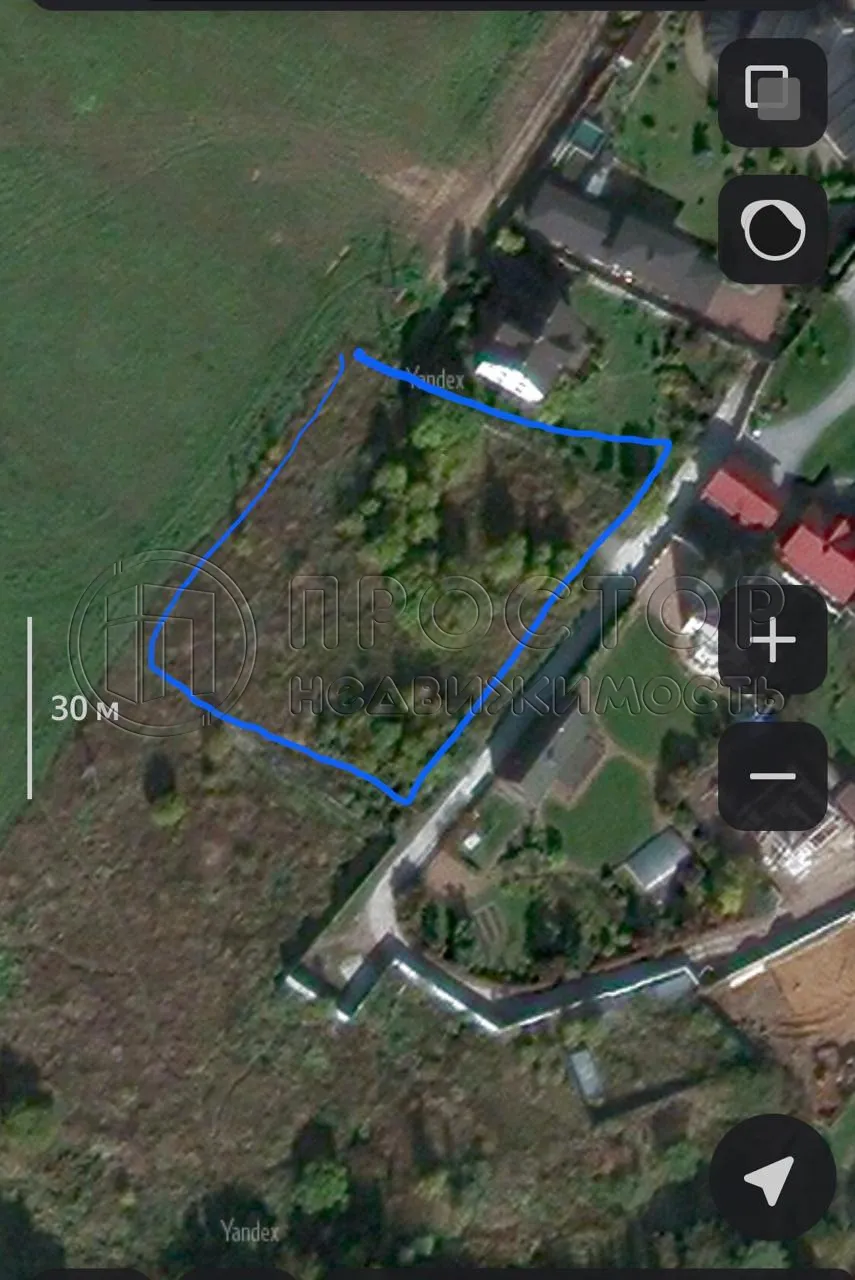Zoom out with the minus button

772,776
